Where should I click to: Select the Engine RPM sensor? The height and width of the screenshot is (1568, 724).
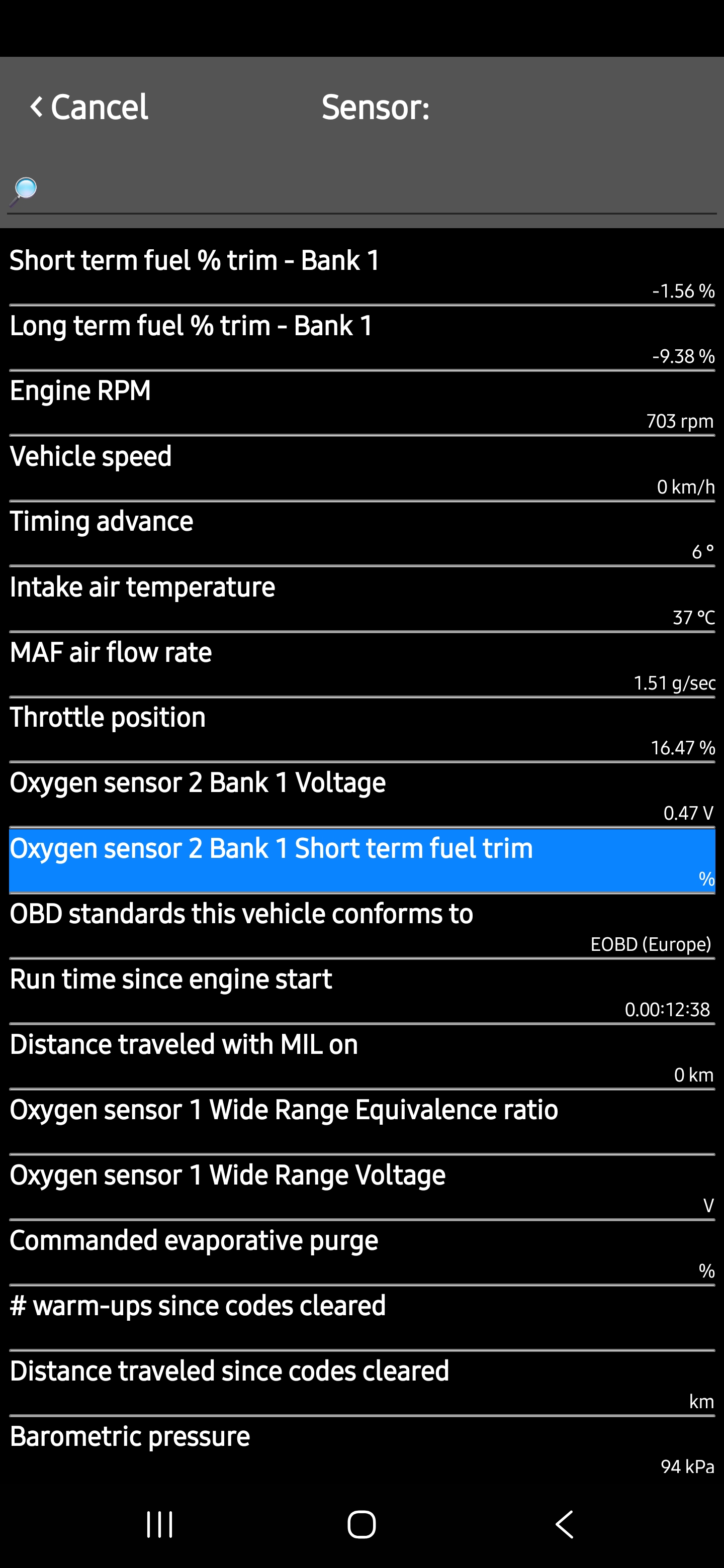coord(361,402)
